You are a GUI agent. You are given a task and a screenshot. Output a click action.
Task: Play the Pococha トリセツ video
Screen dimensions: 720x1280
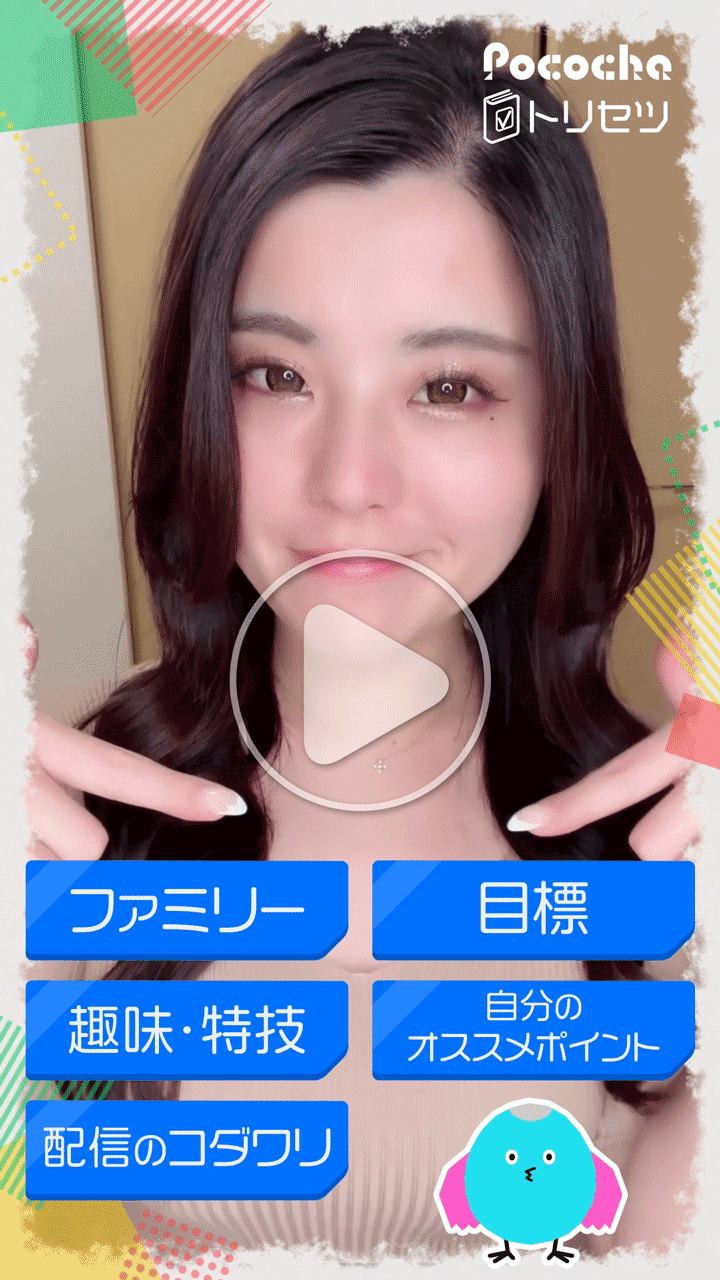pos(360,682)
